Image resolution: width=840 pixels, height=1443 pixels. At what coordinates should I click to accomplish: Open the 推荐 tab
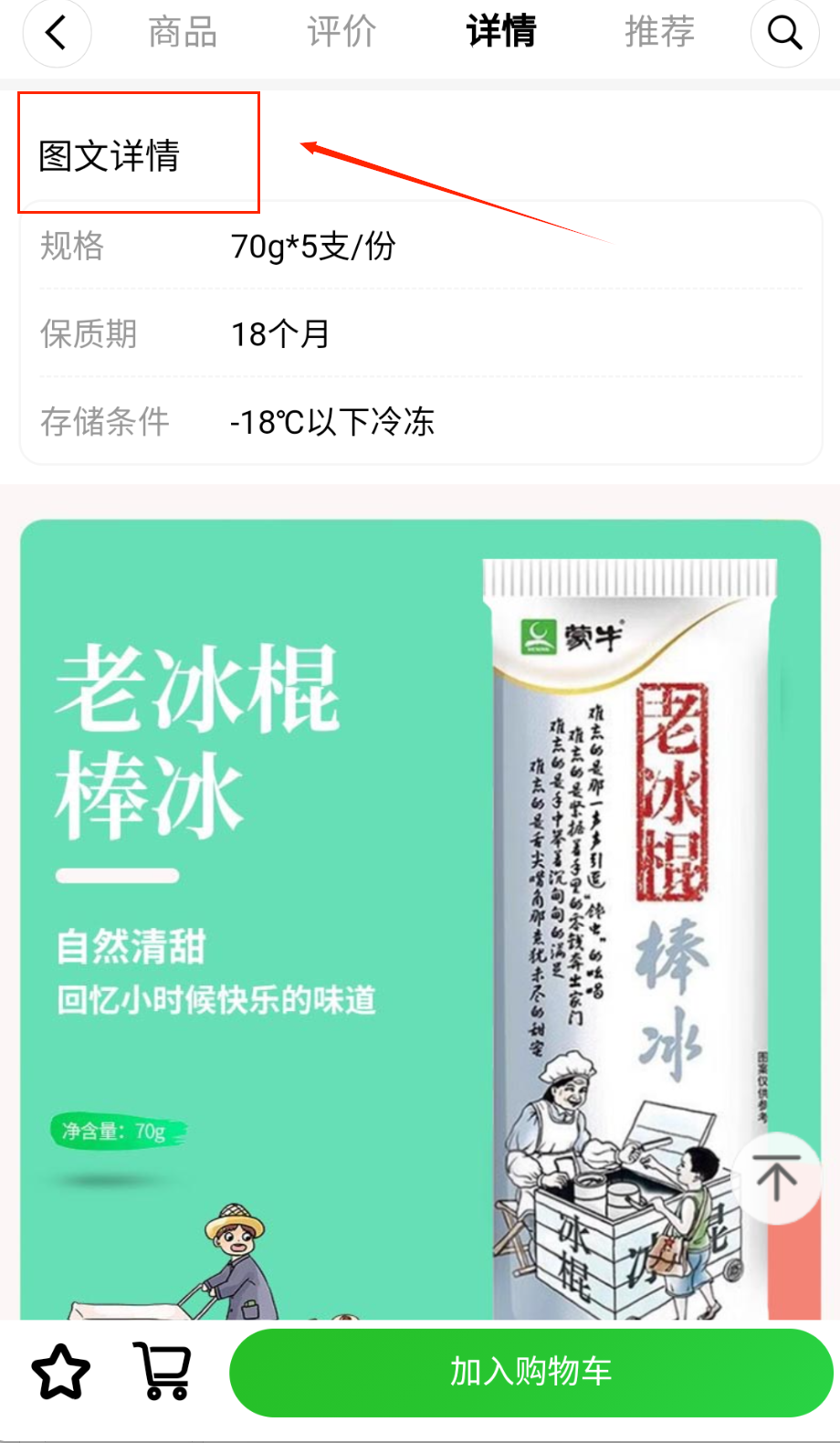(x=659, y=33)
